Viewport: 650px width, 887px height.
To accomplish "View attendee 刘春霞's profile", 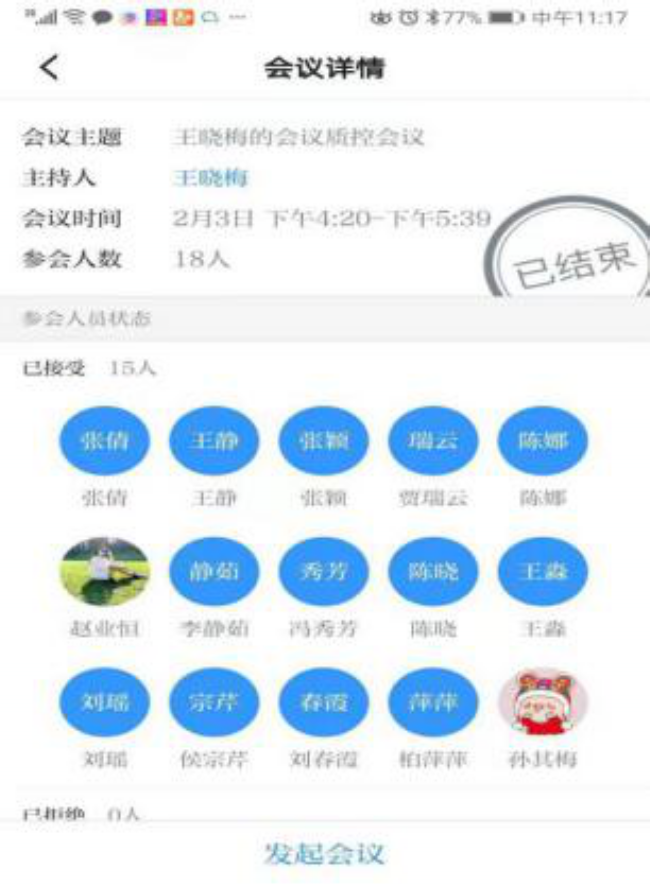I will coord(324,702).
